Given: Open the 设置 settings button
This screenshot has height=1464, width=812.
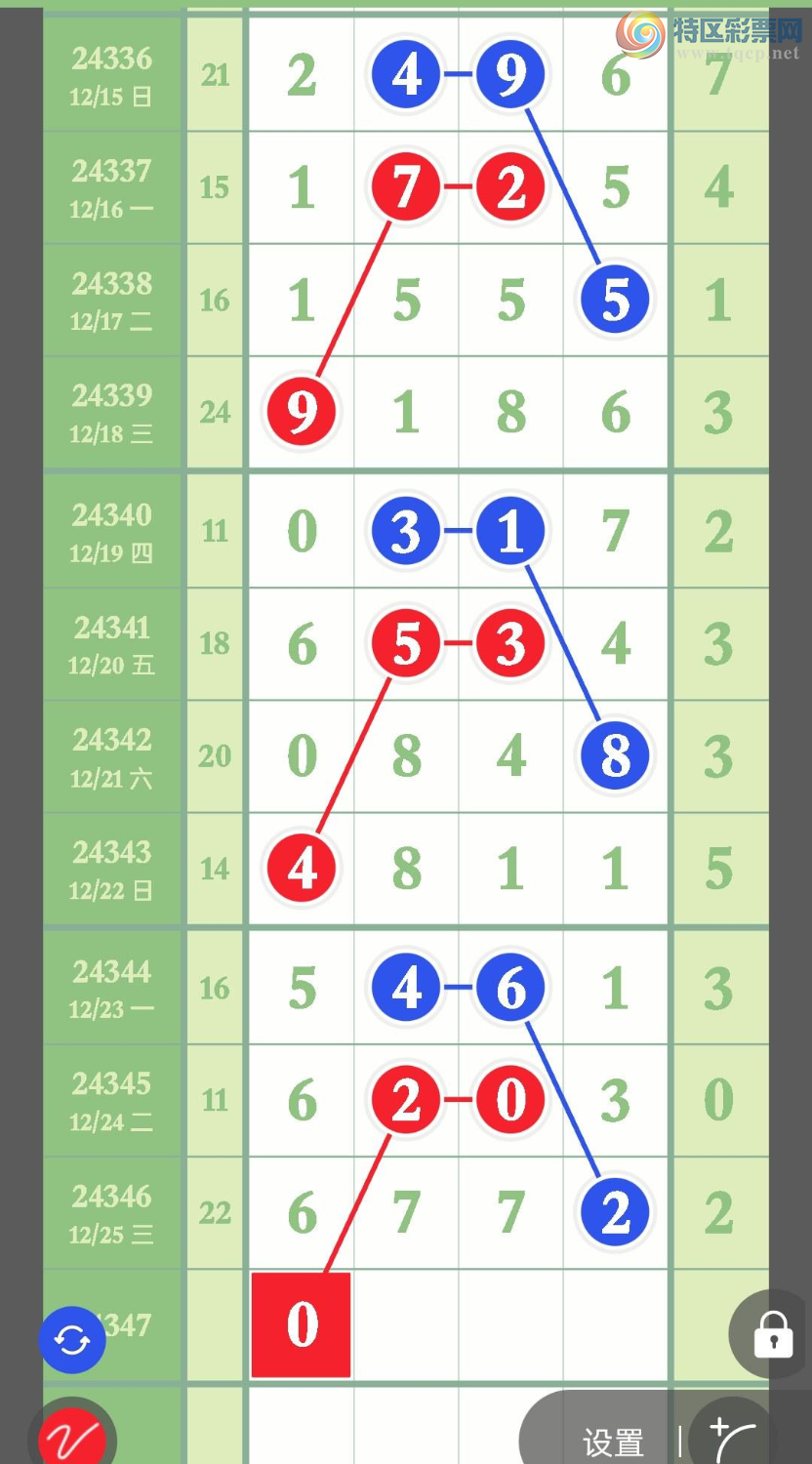Looking at the screenshot, I should (613, 1442).
